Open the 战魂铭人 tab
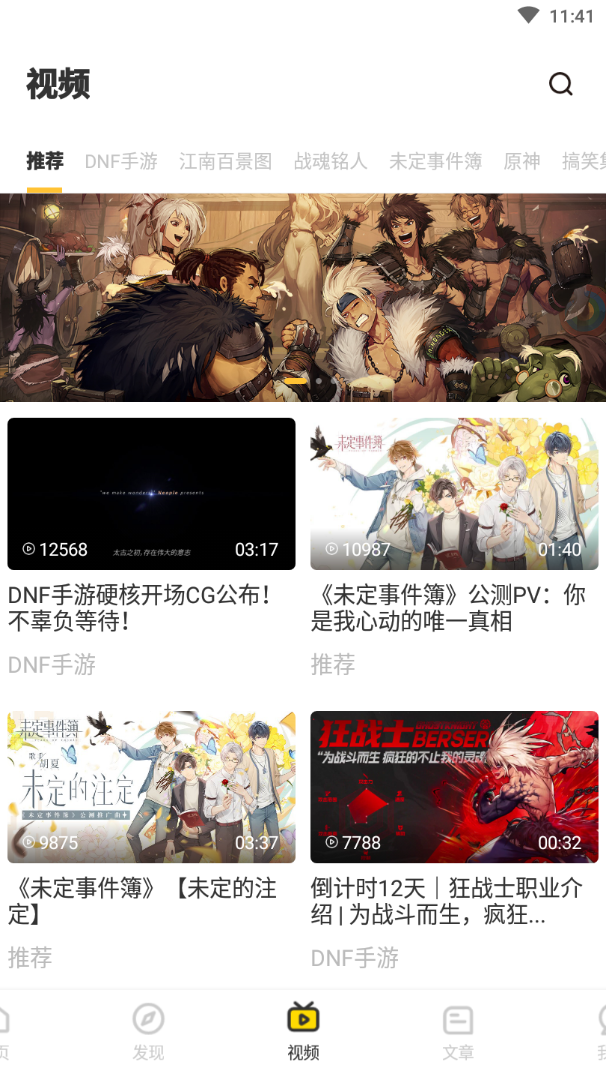This screenshot has height=1080, width=606. click(x=330, y=161)
